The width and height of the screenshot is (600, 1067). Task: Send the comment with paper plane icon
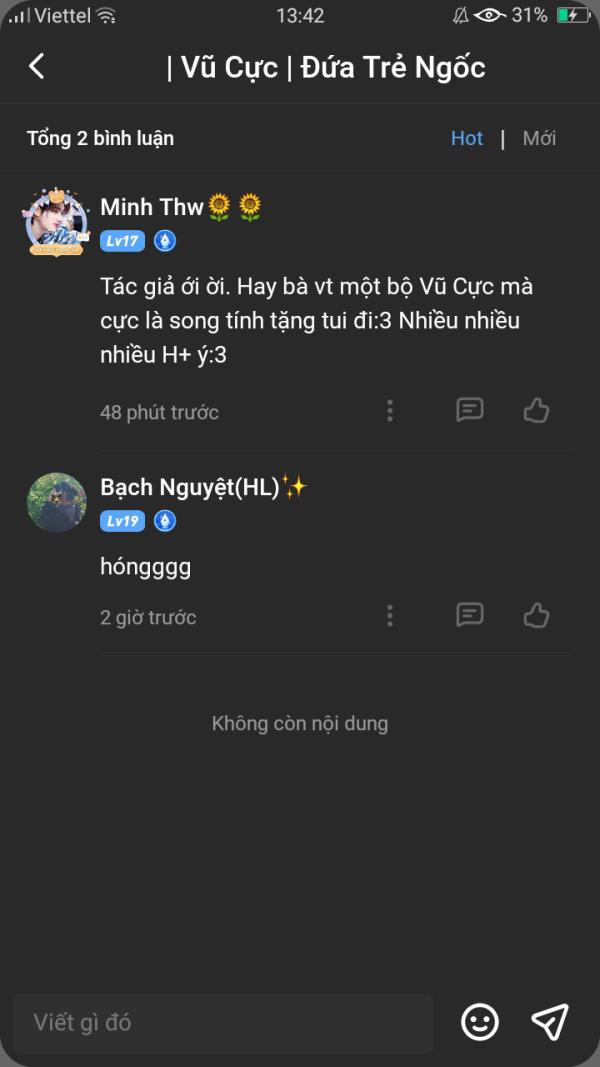(x=550, y=1021)
